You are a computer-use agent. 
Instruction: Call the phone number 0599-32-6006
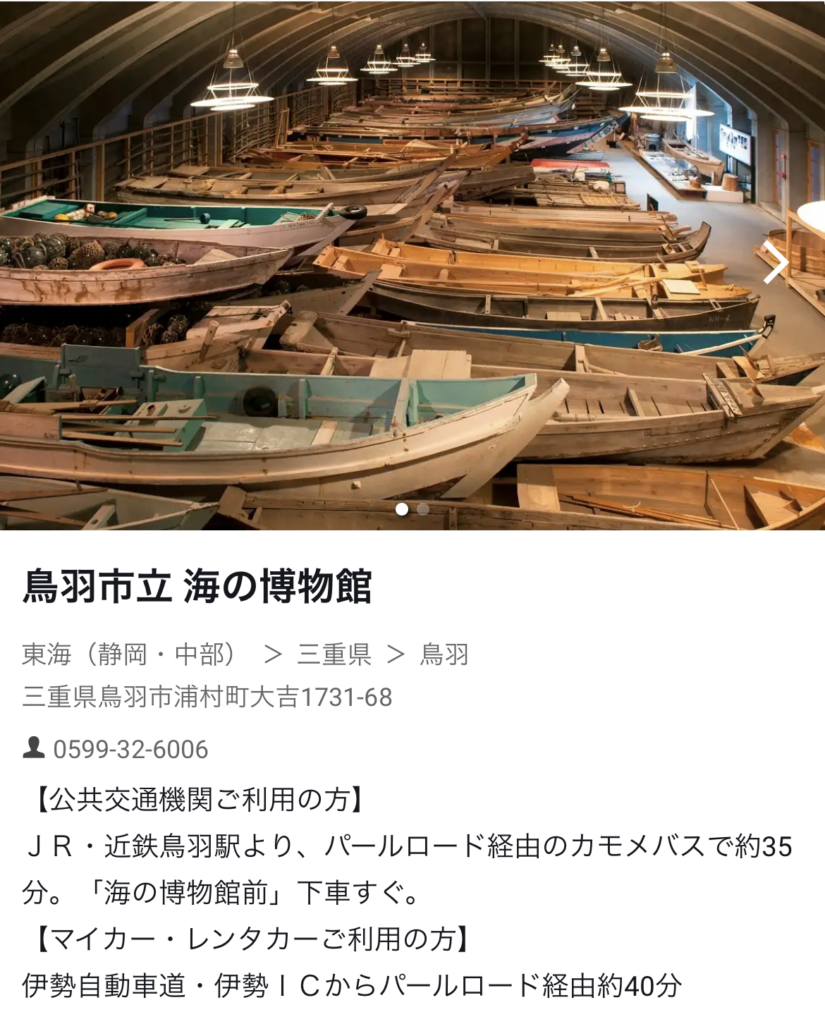coord(130,749)
